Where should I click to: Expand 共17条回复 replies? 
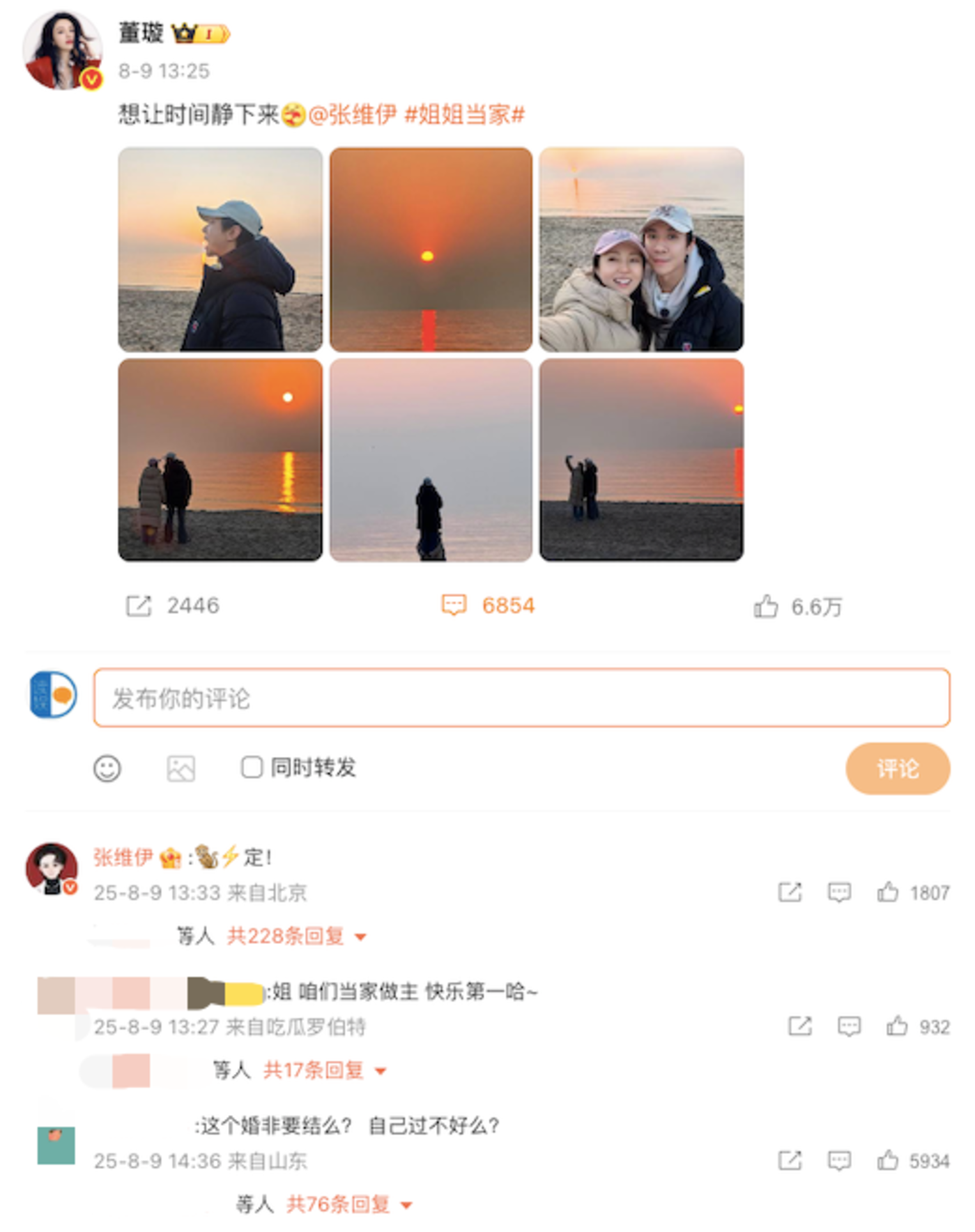323,1070
